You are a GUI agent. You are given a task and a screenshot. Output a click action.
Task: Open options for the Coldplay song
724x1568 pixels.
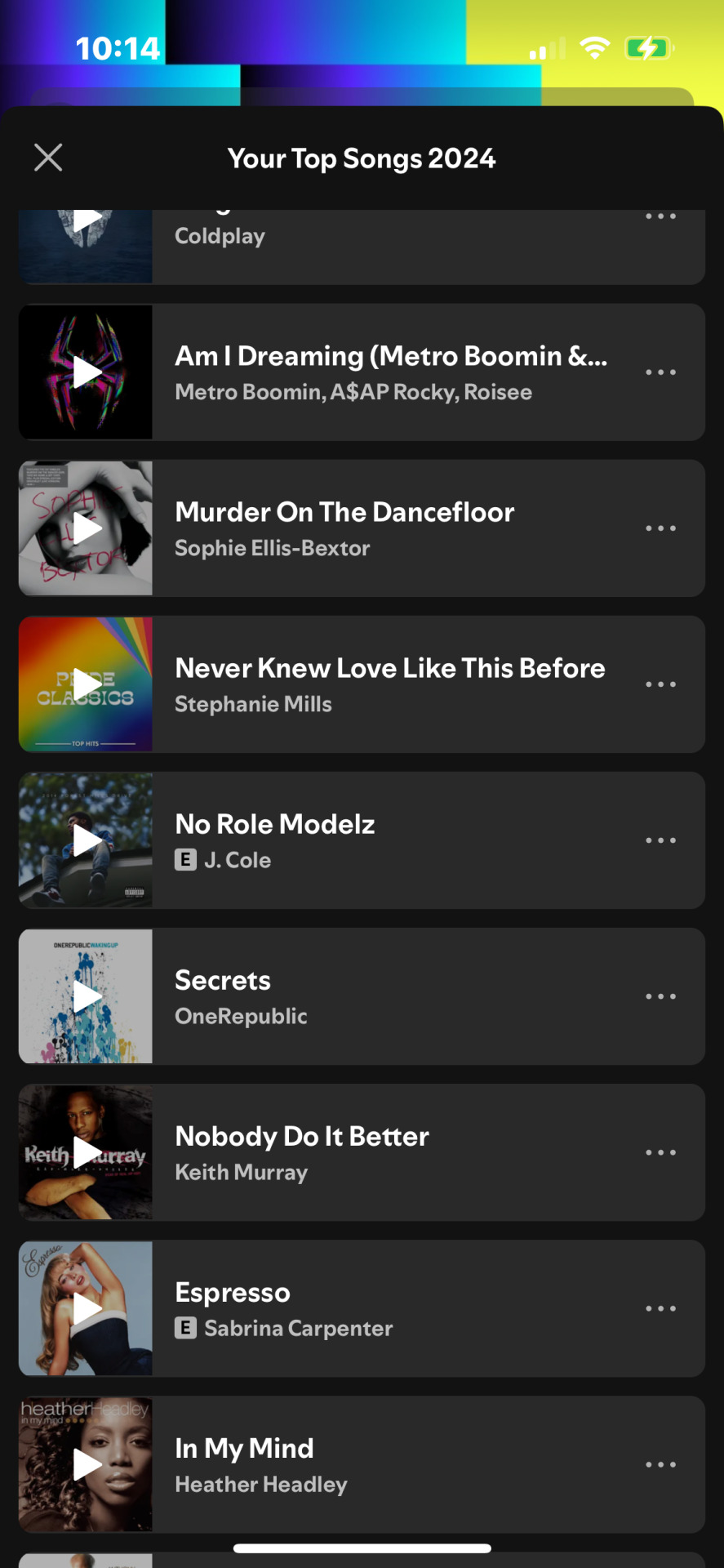tap(660, 217)
